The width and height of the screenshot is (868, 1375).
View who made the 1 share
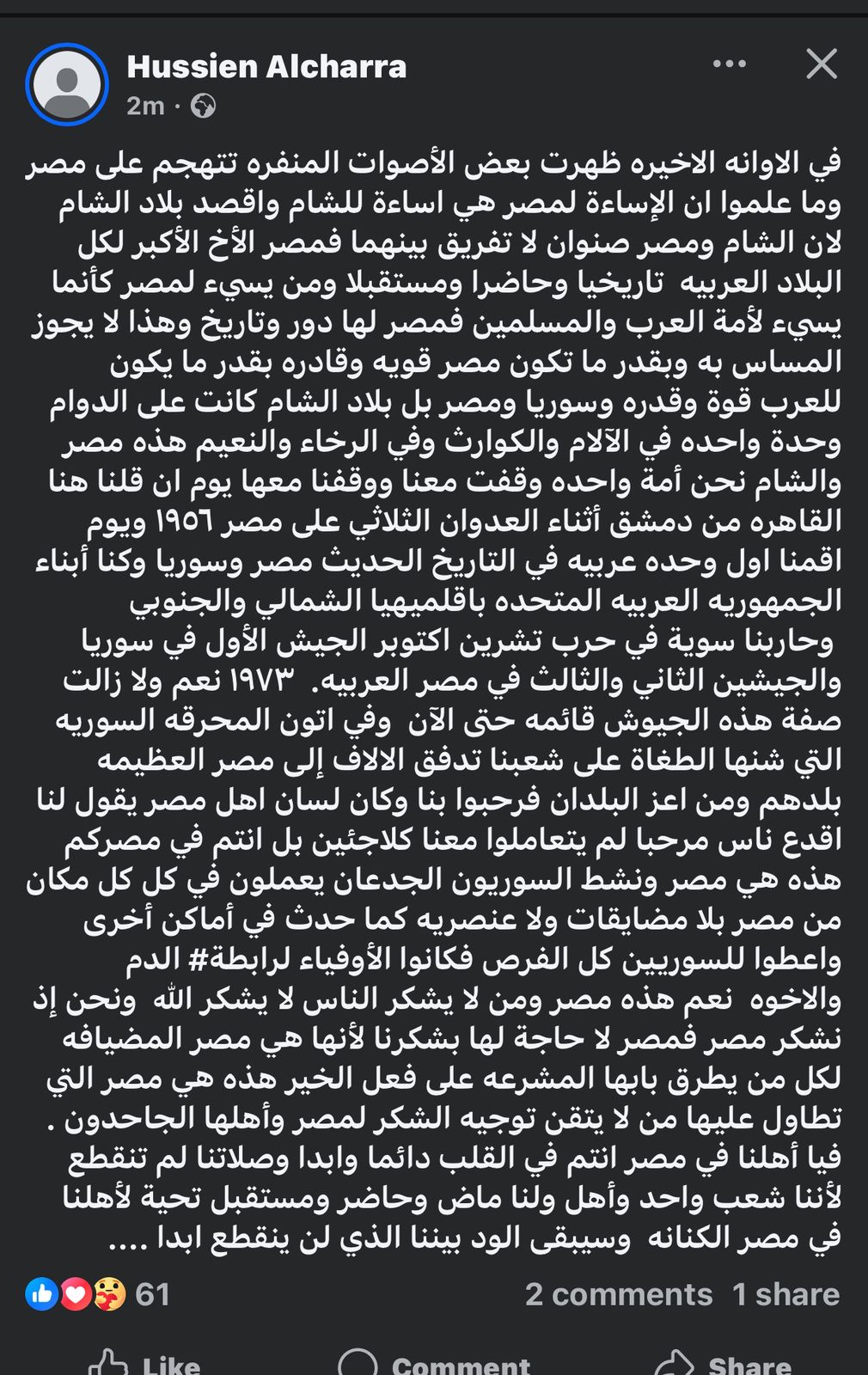785,1294
